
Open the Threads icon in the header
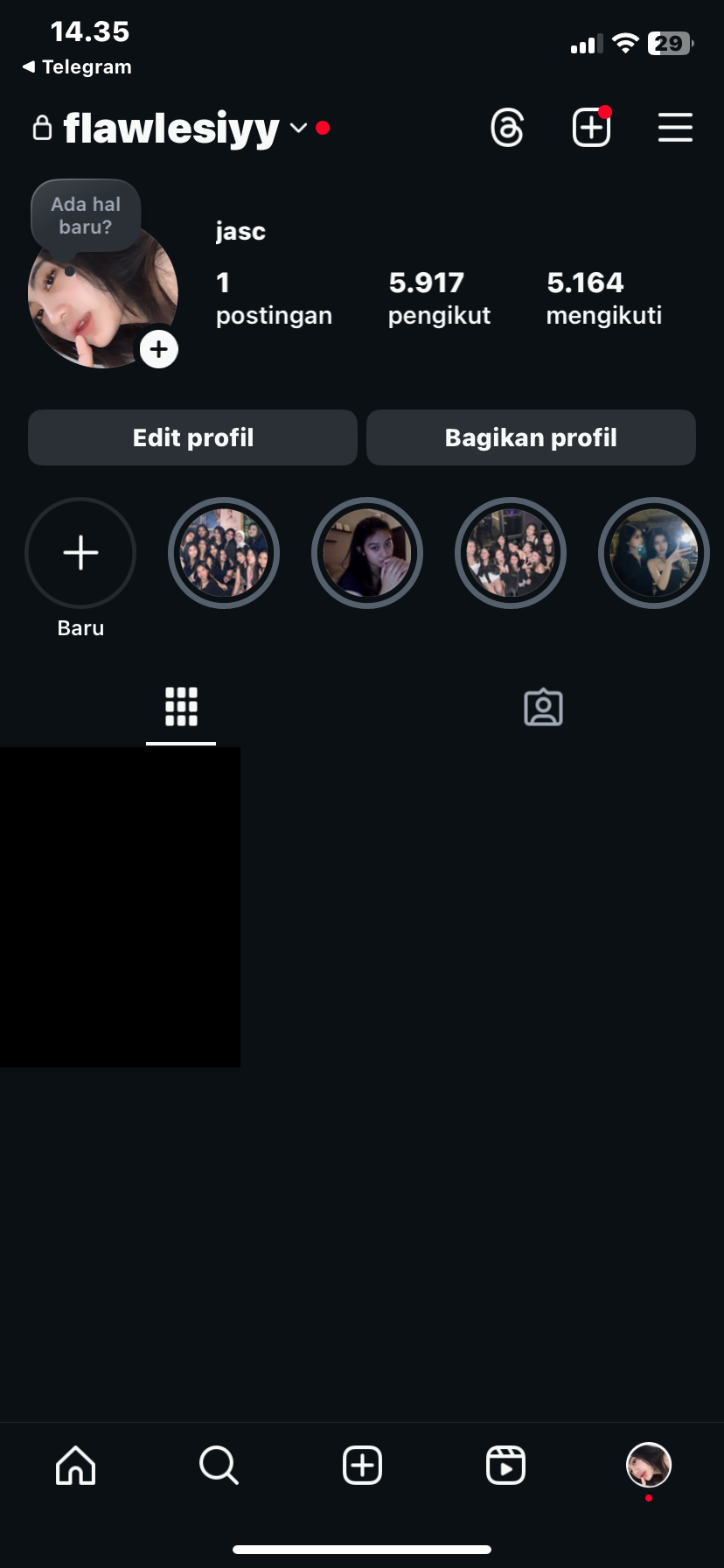[x=507, y=128]
